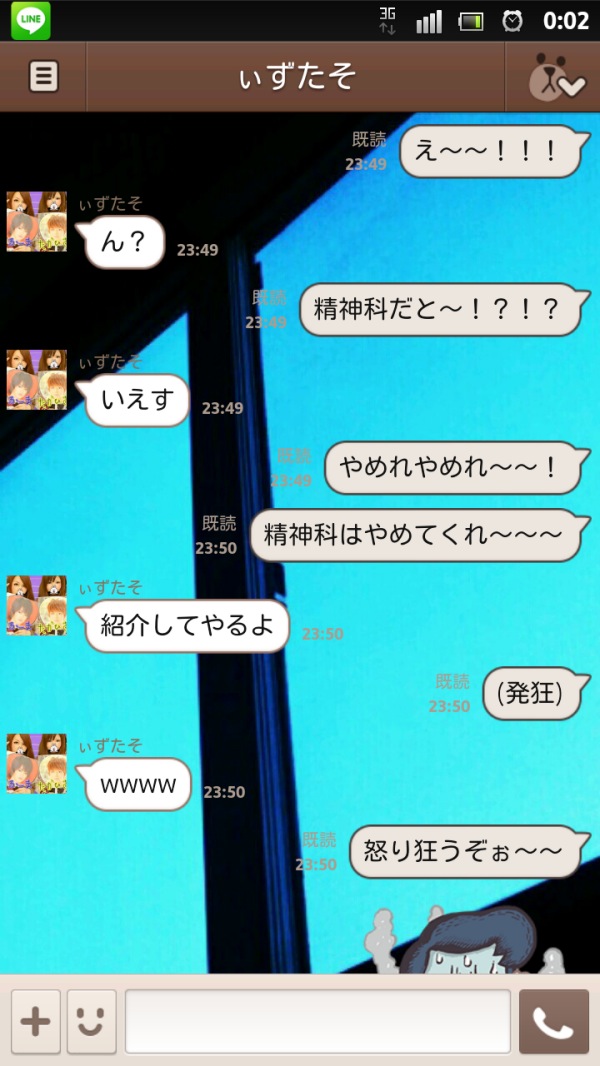Tap the avatar beside 紹介してやるよ
The image size is (600, 1066).
(37, 605)
